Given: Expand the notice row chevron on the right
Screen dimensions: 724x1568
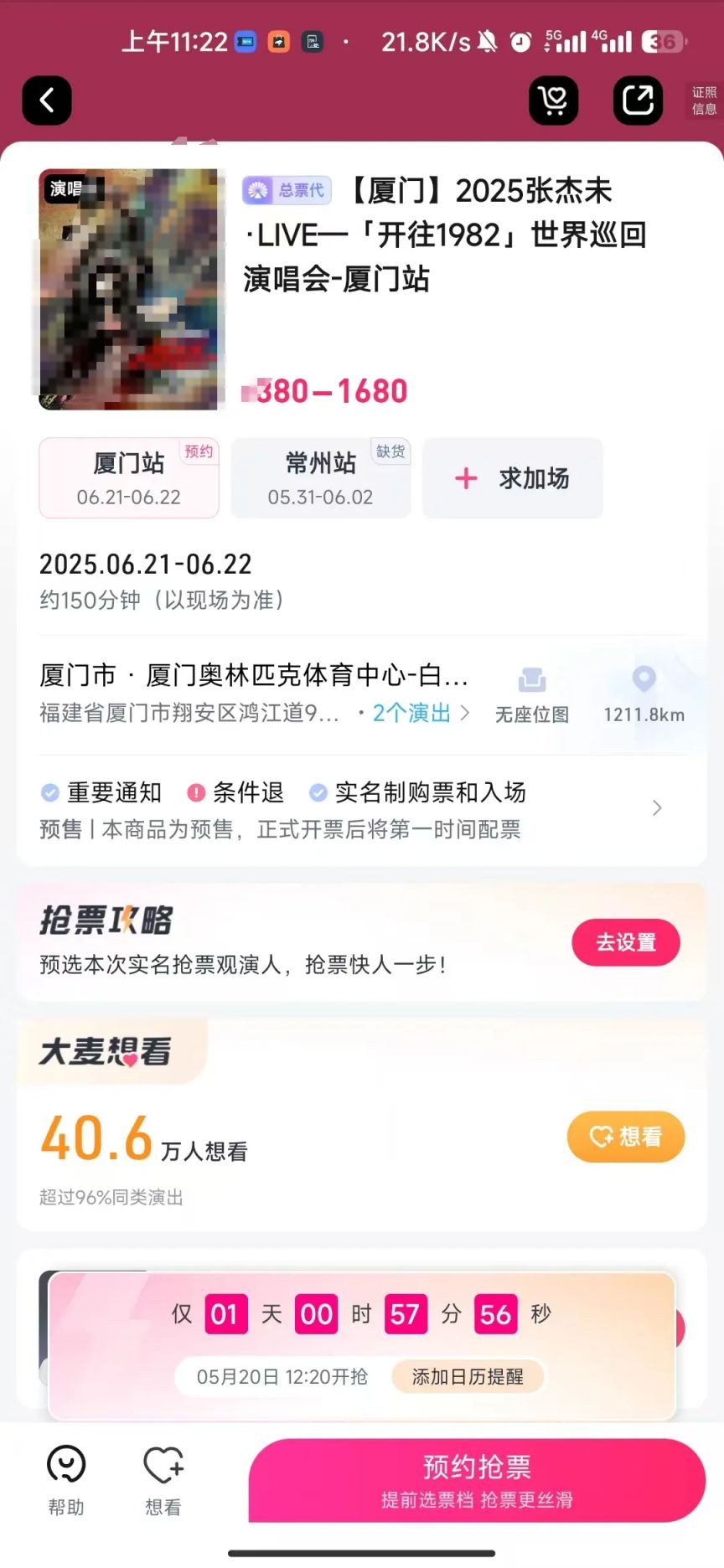Looking at the screenshot, I should (x=658, y=808).
